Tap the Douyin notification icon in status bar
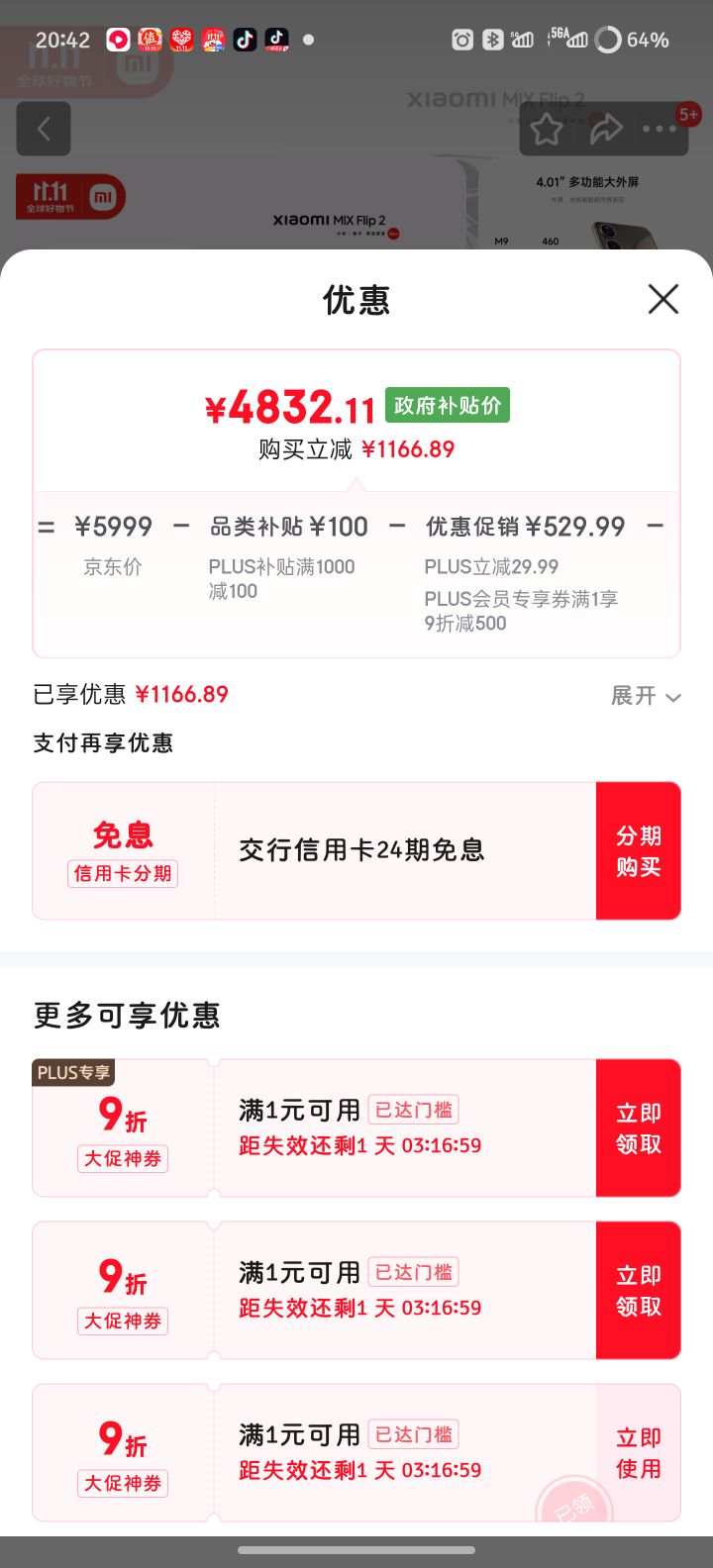This screenshot has height=1568, width=713. coord(246,40)
